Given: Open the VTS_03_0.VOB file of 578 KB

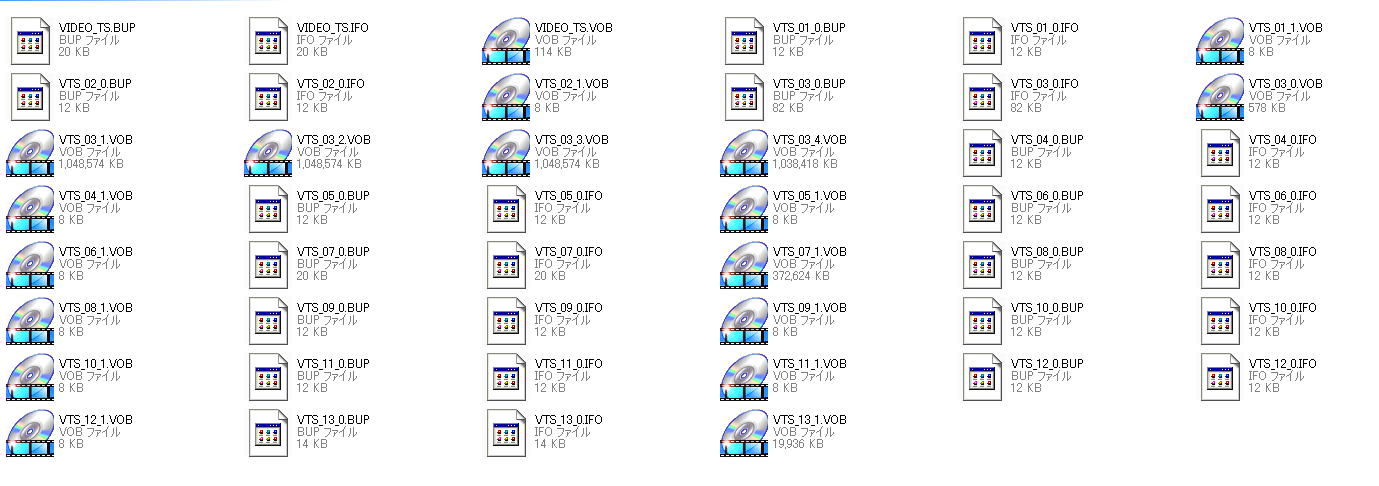Looking at the screenshot, I should point(1220,97).
